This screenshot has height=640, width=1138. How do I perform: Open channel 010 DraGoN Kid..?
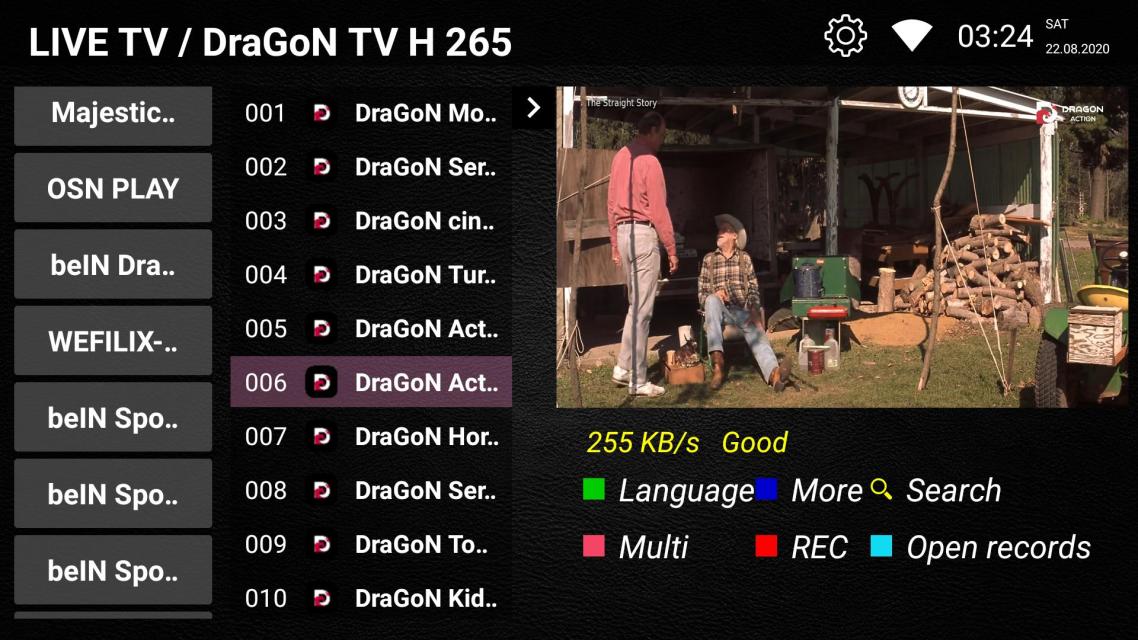tap(371, 599)
